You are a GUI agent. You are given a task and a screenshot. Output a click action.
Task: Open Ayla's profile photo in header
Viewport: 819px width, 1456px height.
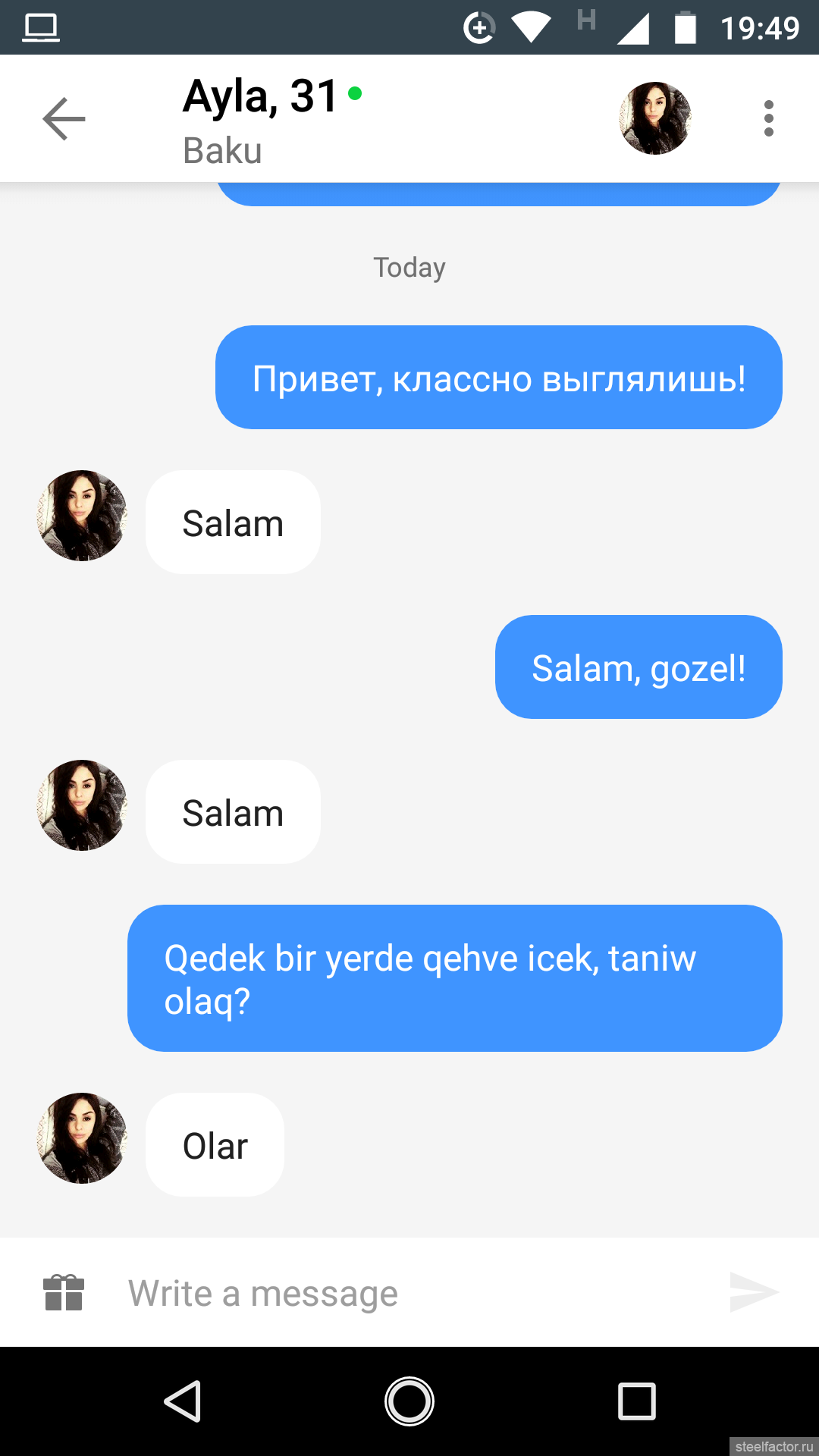[x=655, y=118]
